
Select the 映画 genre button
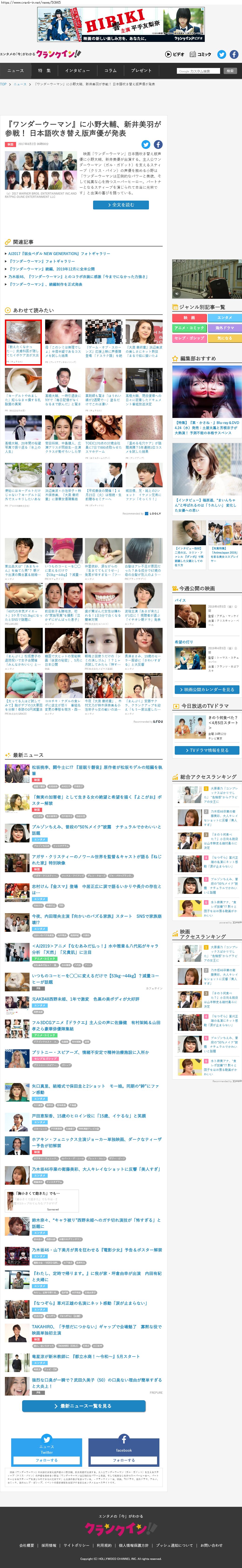point(189,318)
